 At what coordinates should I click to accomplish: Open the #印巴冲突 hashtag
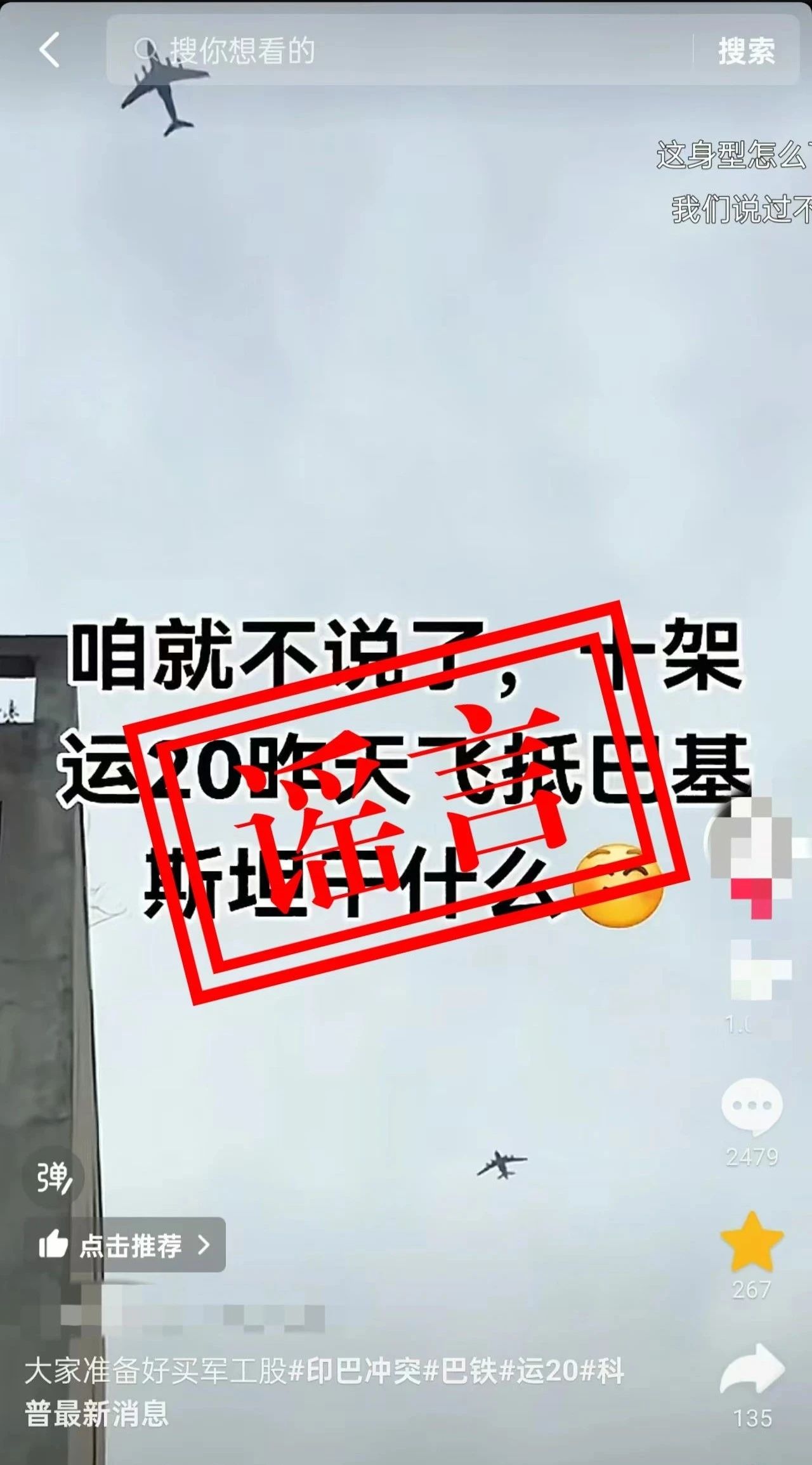[355, 1371]
